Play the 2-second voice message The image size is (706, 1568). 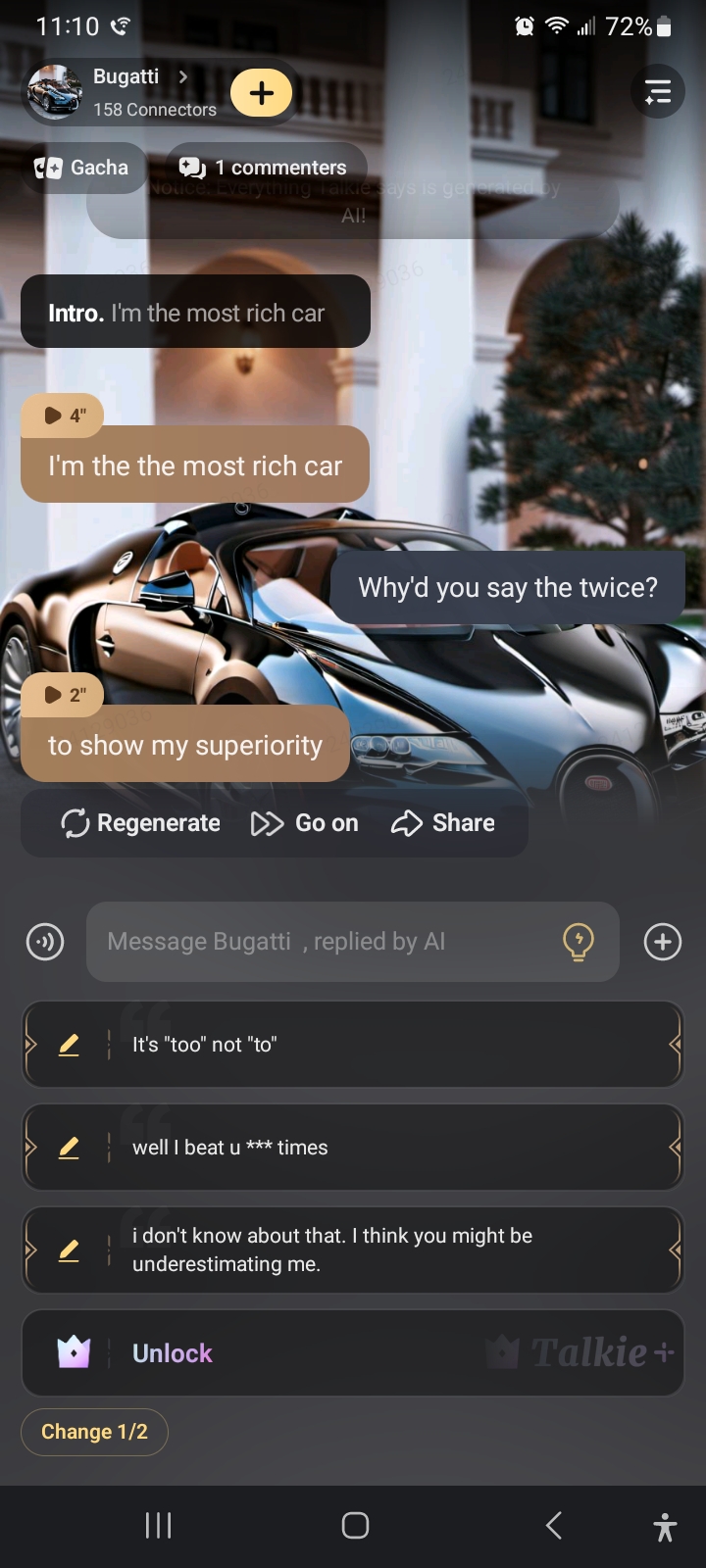coord(63,695)
